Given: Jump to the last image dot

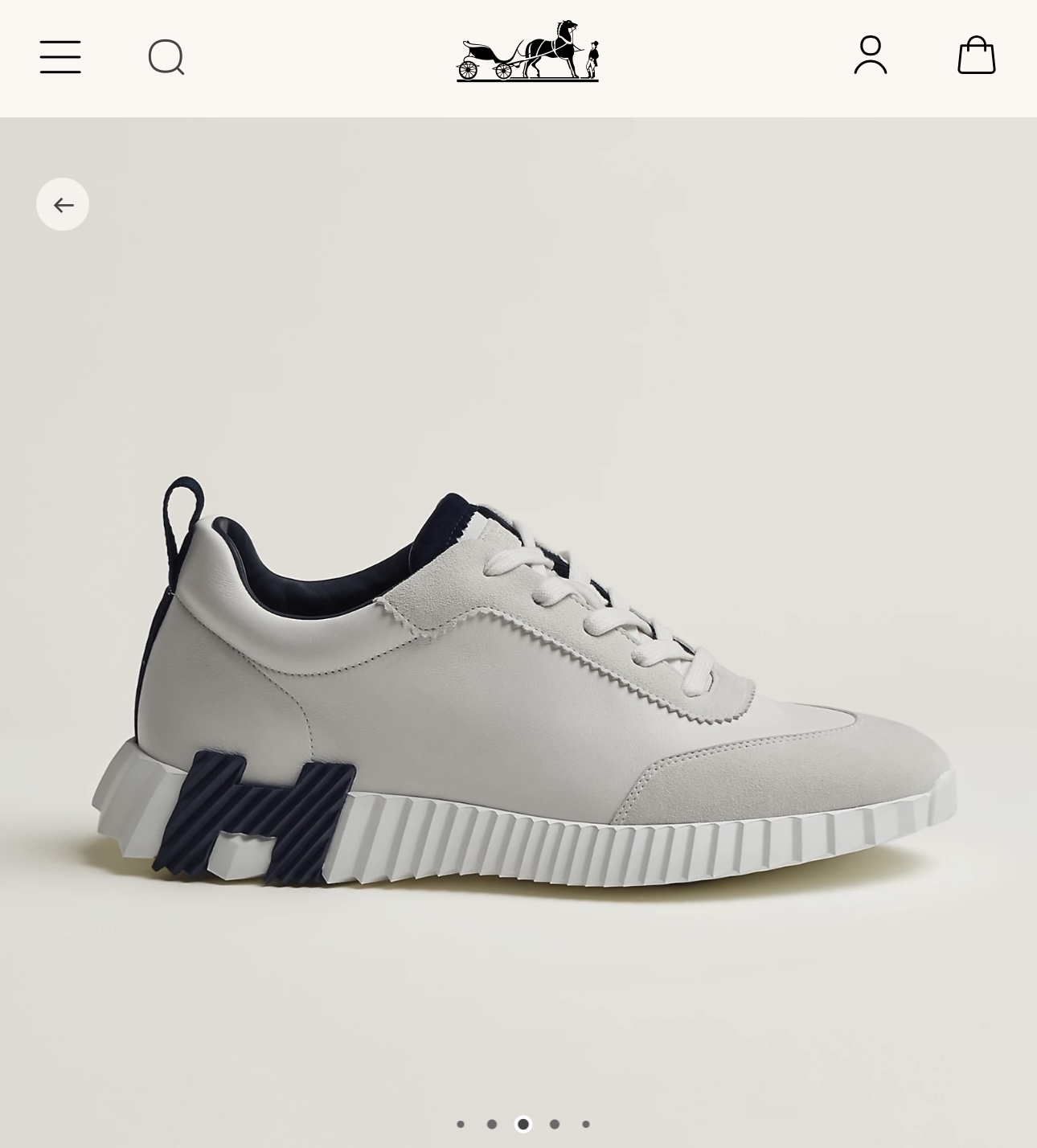Looking at the screenshot, I should pyautogui.click(x=586, y=1124).
